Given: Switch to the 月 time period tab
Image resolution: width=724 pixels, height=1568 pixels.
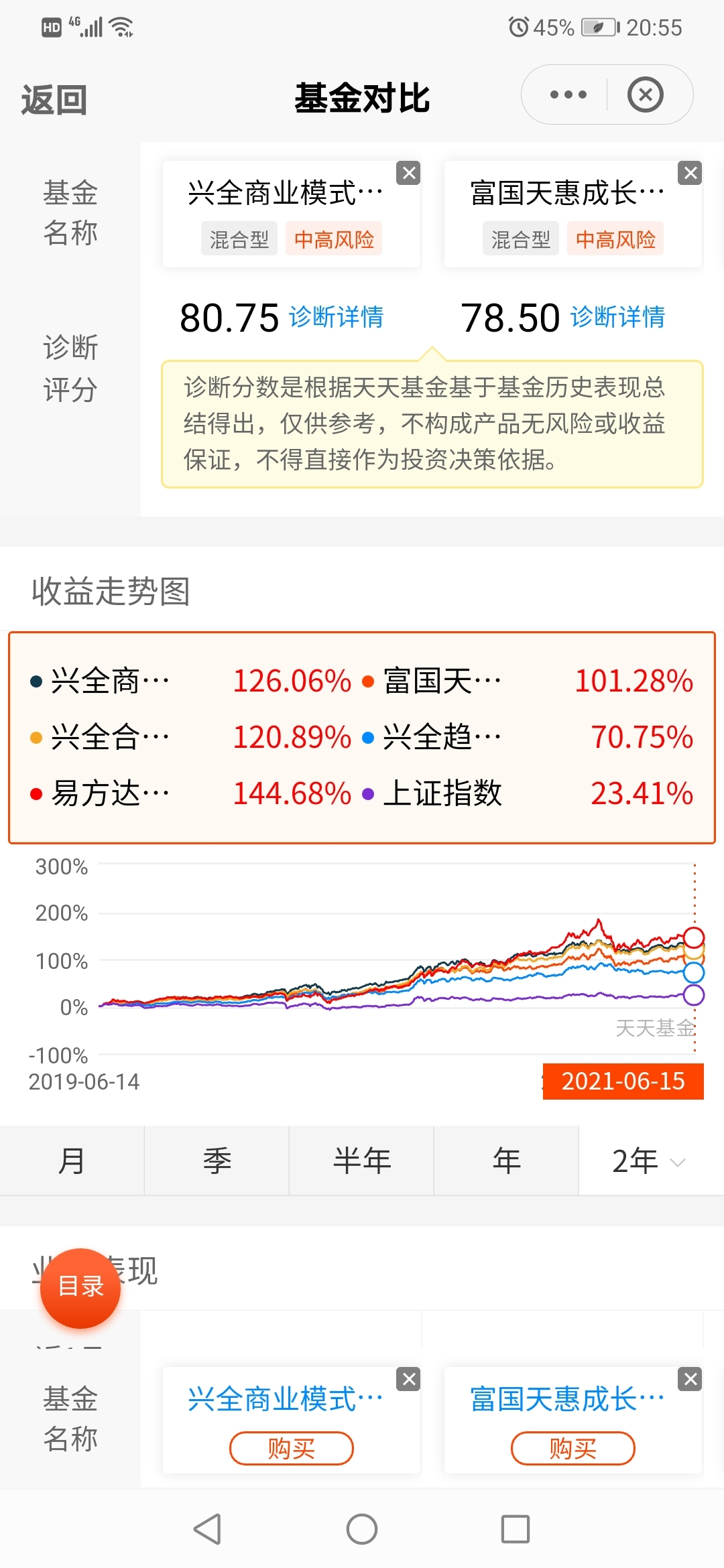Looking at the screenshot, I should (x=70, y=1159).
